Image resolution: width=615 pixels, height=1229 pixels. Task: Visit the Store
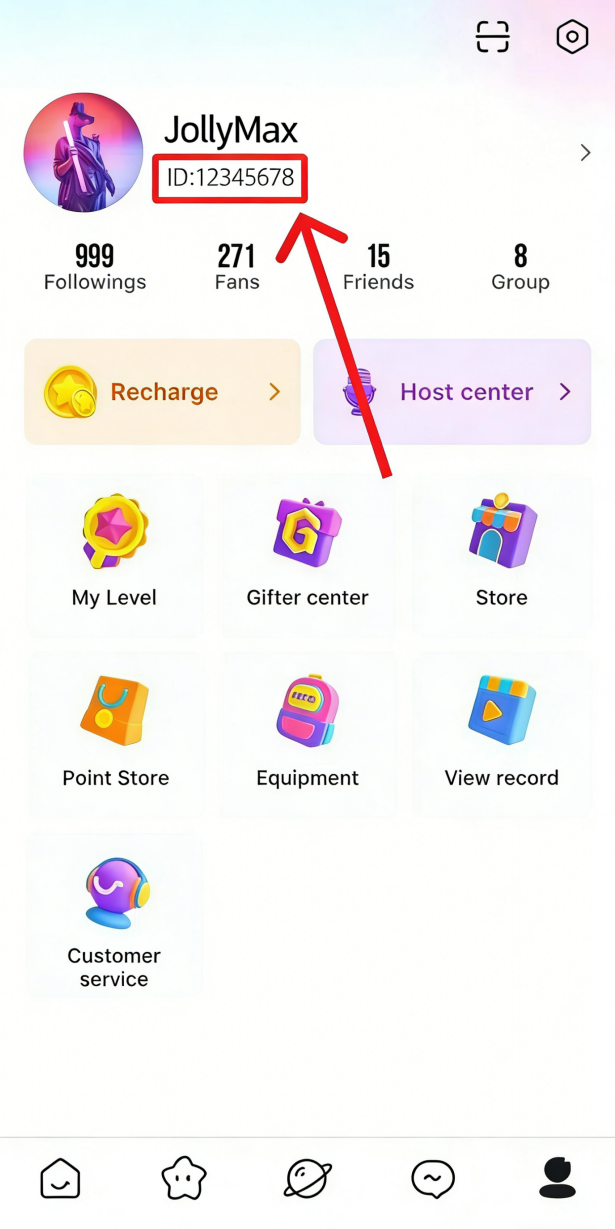501,555
